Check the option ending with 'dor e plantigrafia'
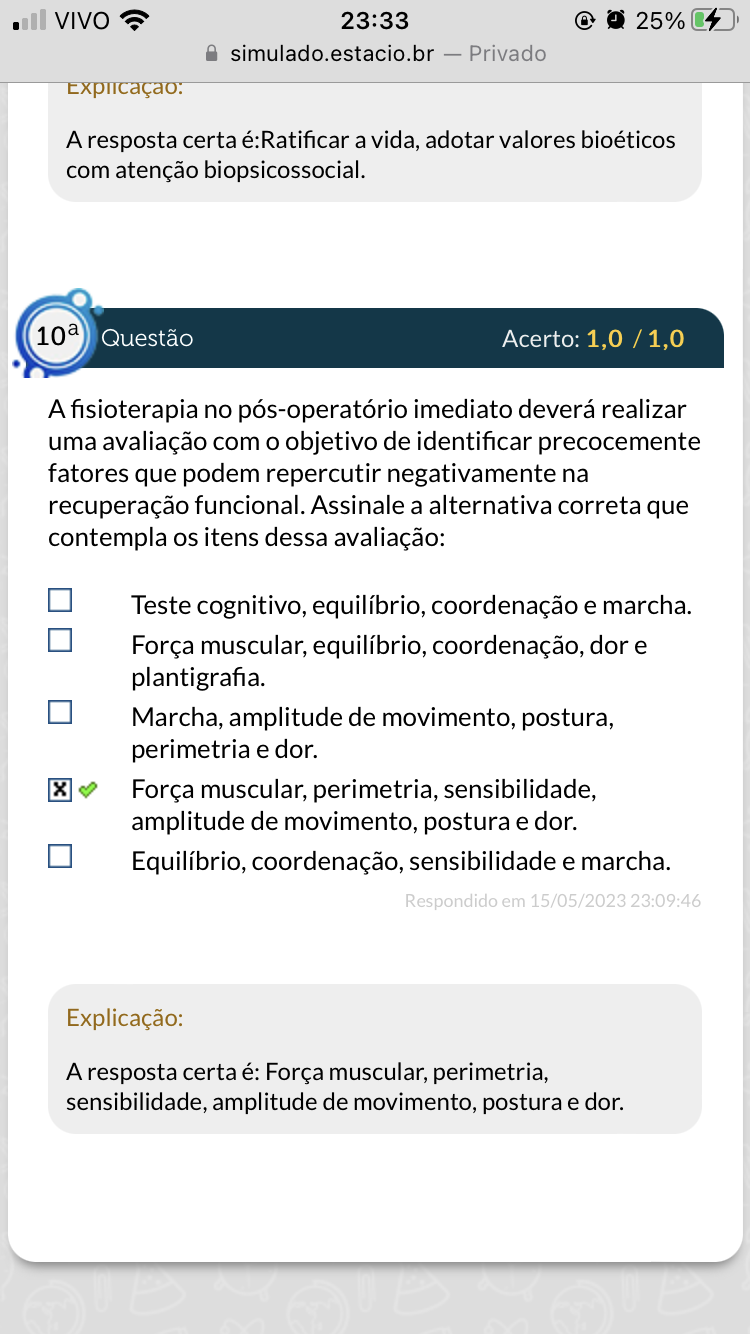Image resolution: width=750 pixels, height=1334 pixels. coord(61,641)
